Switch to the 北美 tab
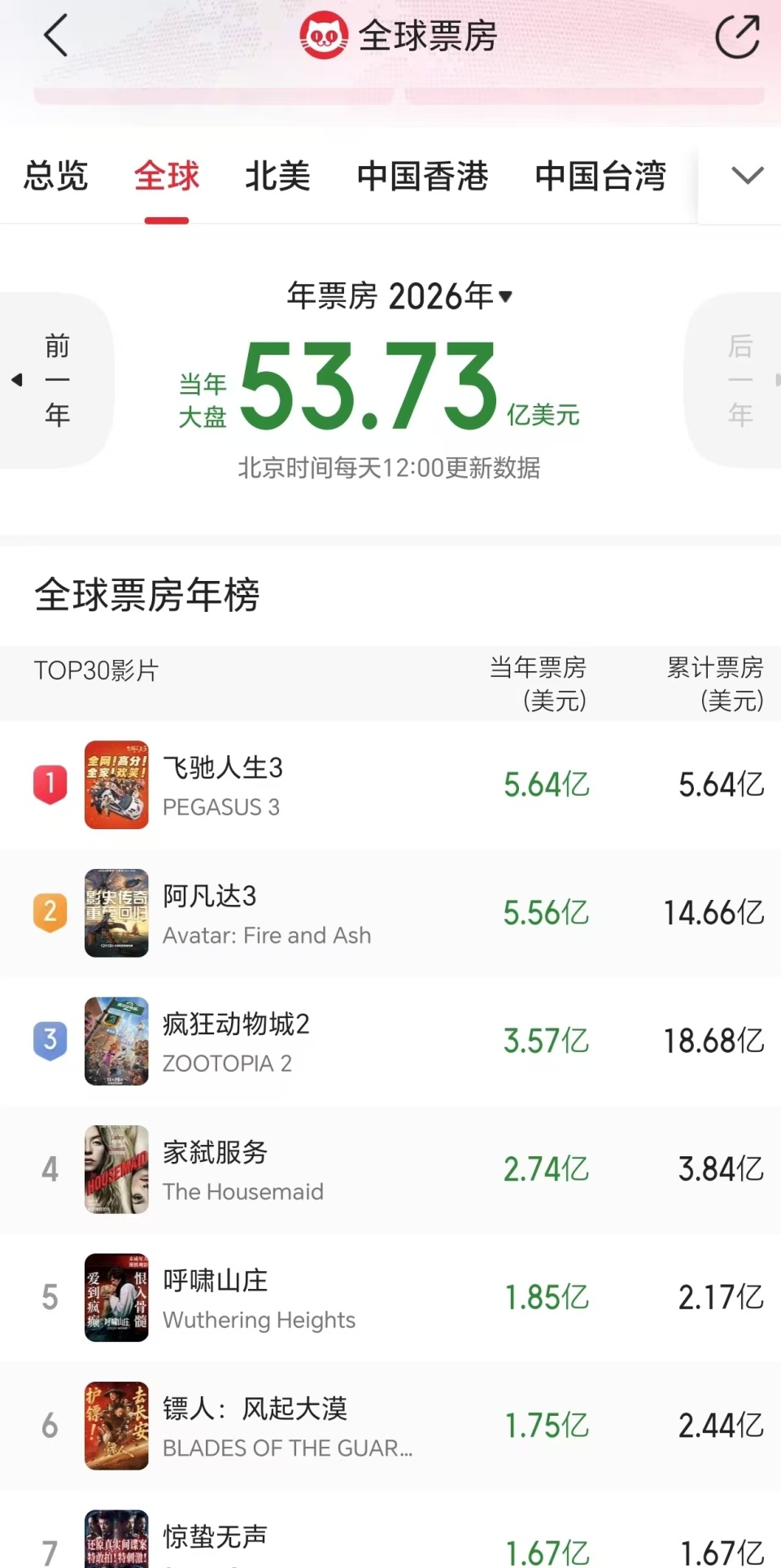 coord(277,176)
